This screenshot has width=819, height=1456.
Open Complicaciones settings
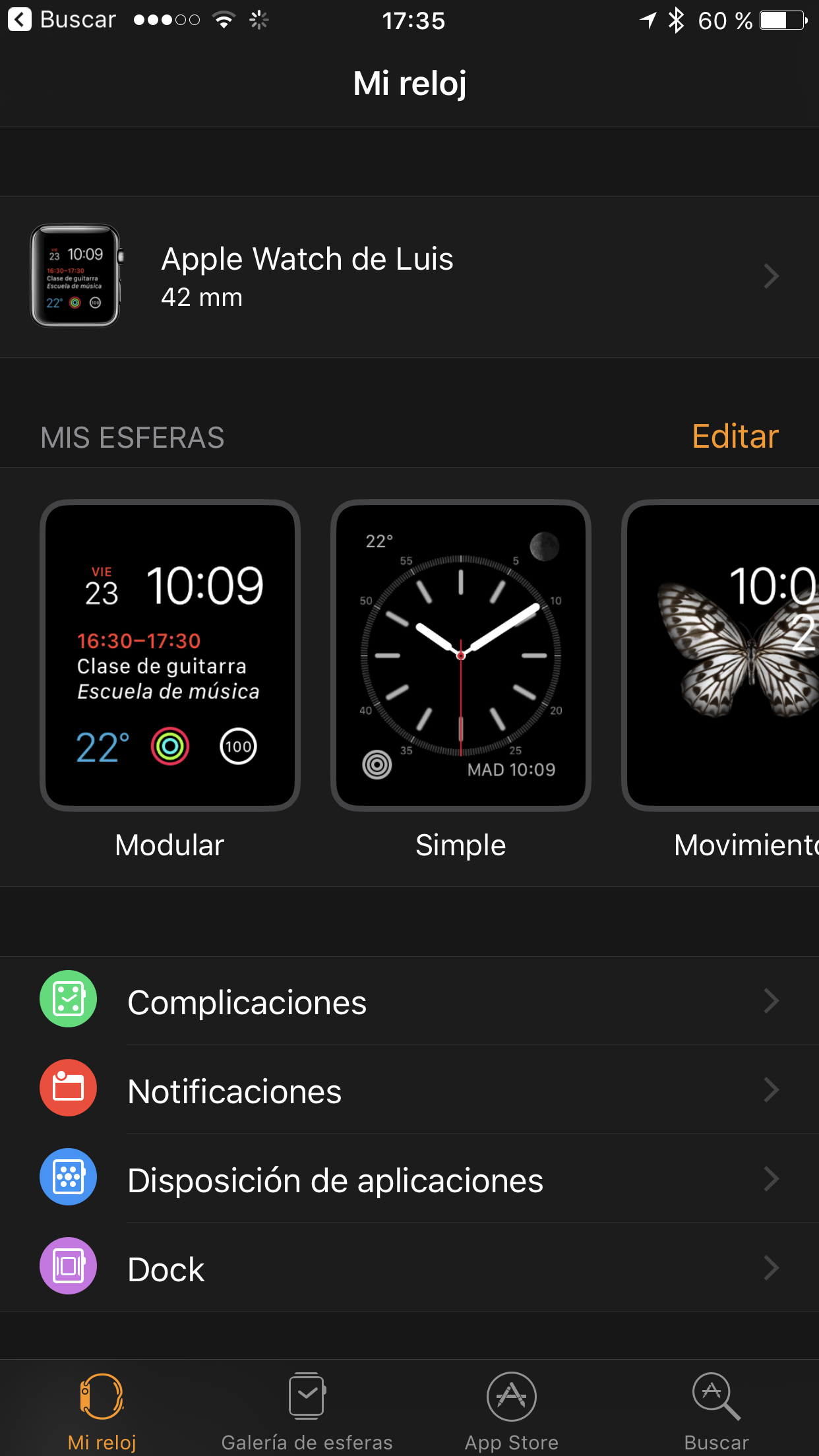pyautogui.click(x=409, y=1002)
